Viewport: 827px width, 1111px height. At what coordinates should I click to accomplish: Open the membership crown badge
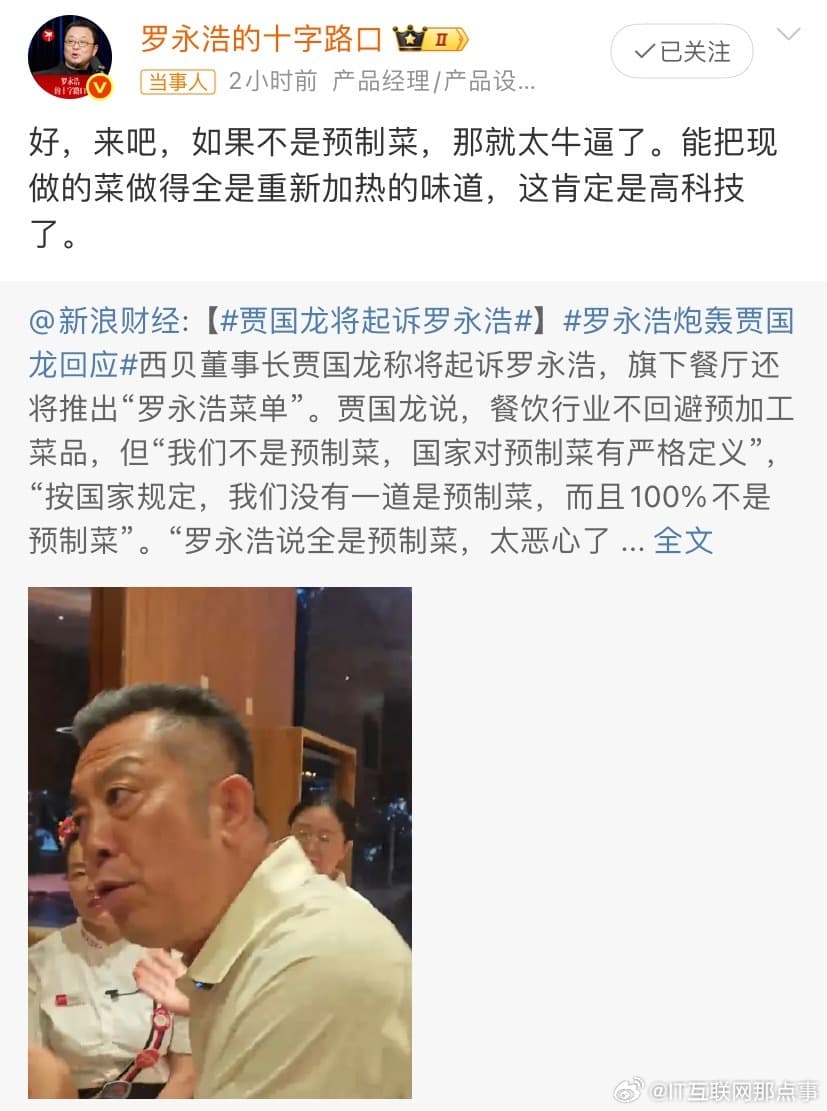click(431, 40)
